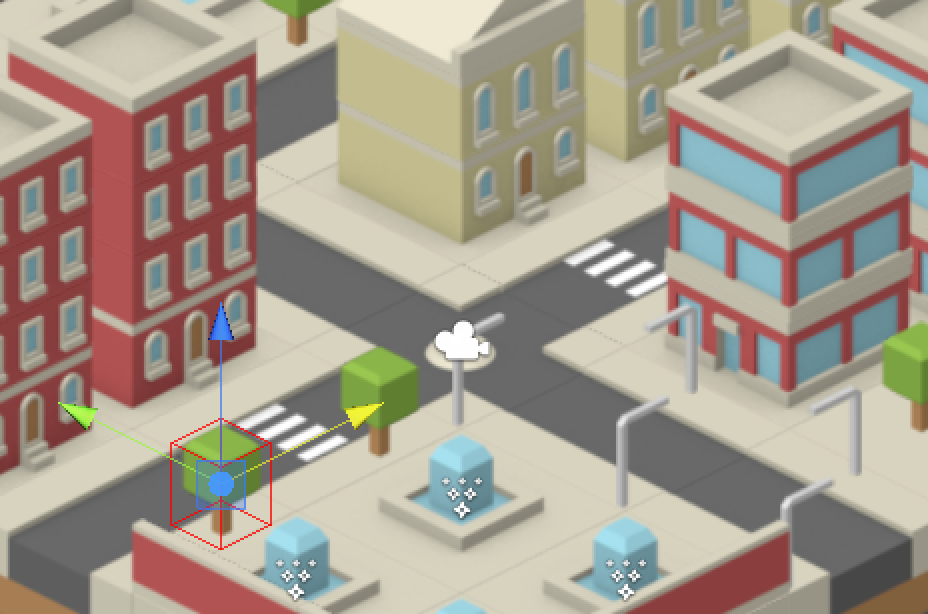
Task: Select the camera gizmo icon
Action: [461, 342]
